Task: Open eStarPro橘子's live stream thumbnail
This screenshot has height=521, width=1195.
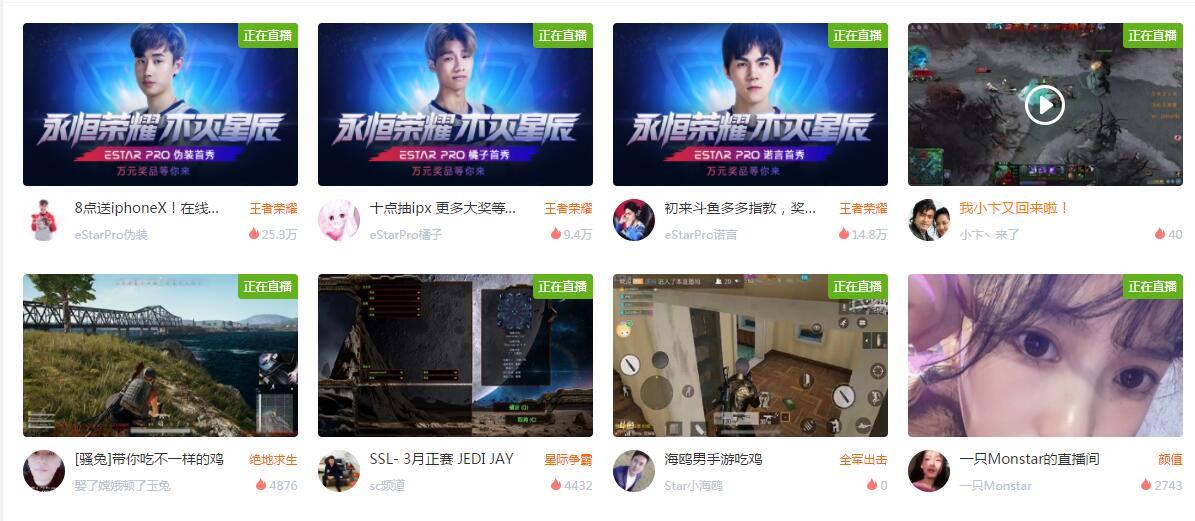Action: (455, 104)
